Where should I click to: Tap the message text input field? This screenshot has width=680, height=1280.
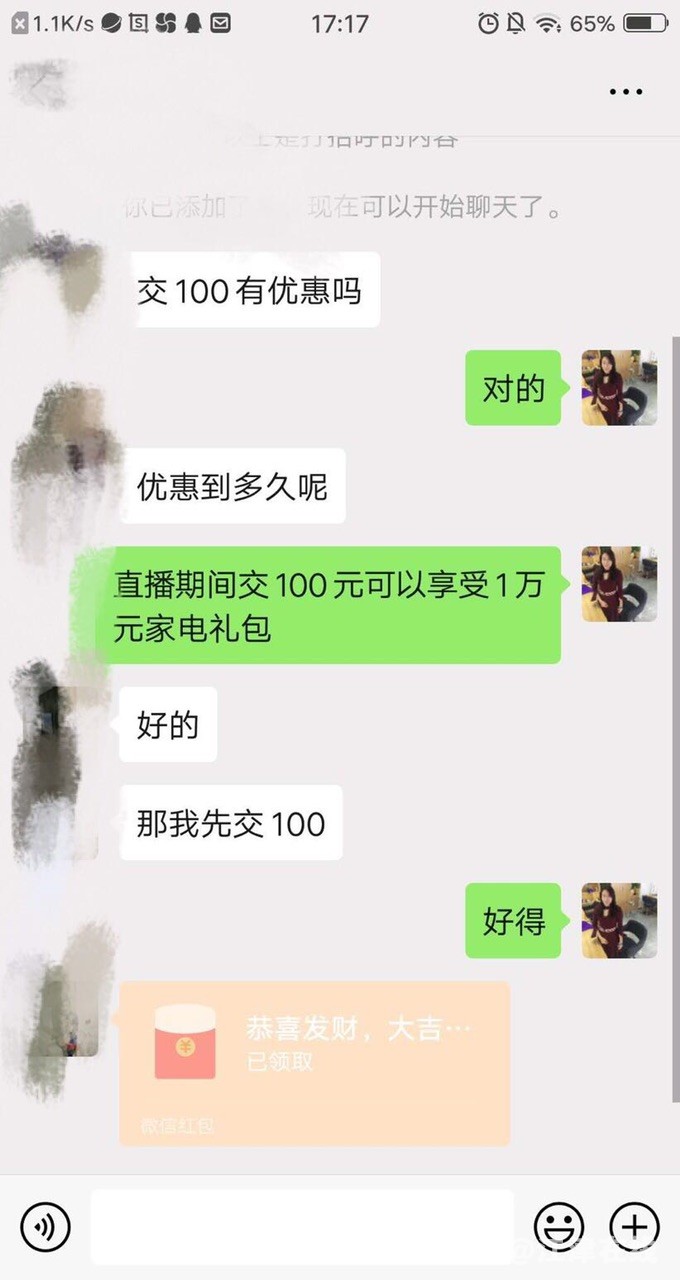point(300,1225)
